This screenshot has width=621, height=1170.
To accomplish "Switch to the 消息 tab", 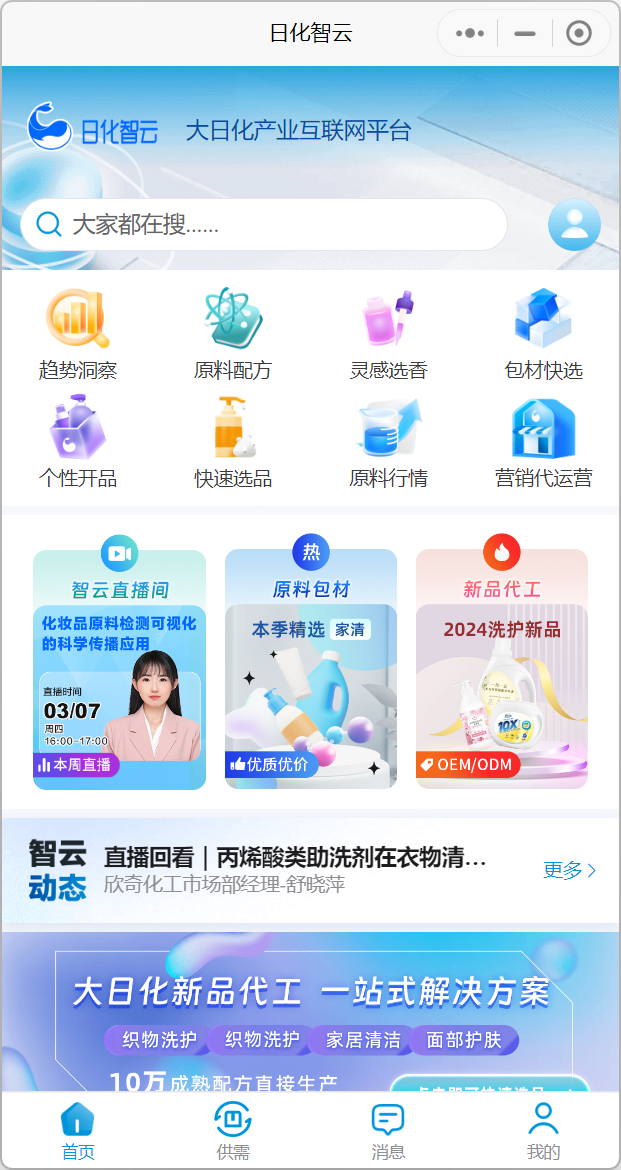I will (x=388, y=1131).
